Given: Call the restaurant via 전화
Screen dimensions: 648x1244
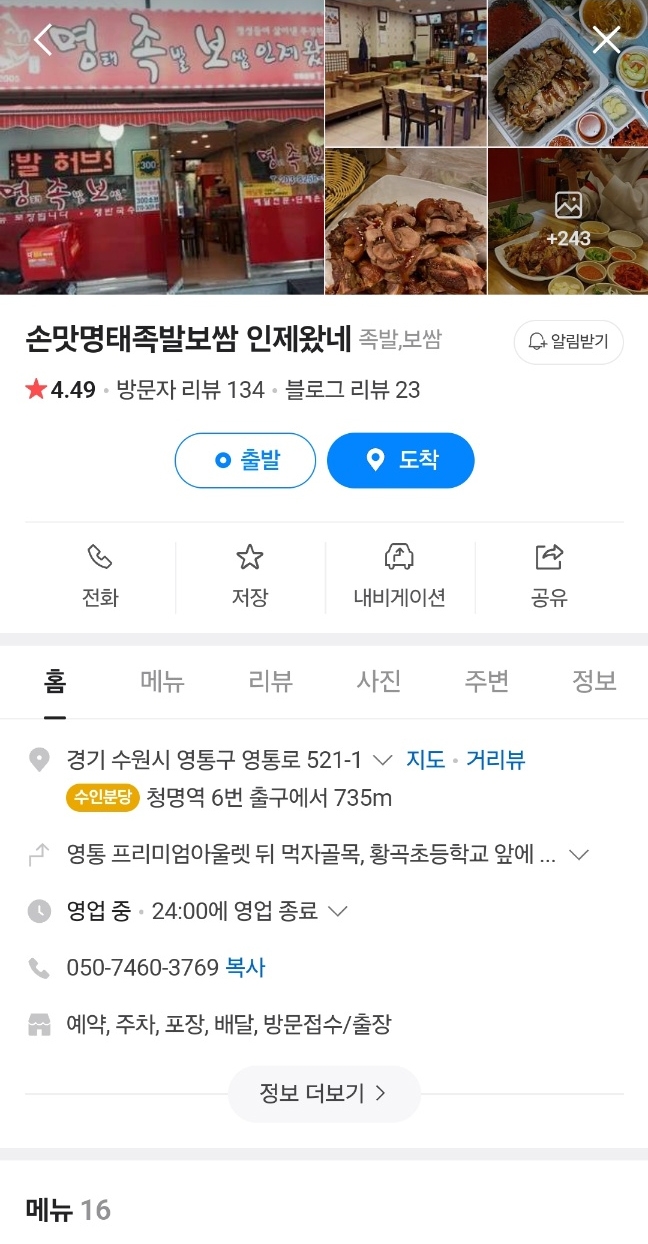Looking at the screenshot, I should tap(100, 576).
